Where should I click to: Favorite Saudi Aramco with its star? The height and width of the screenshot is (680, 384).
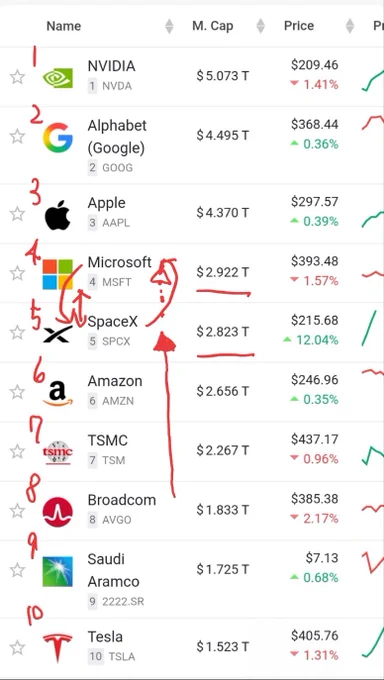17,570
